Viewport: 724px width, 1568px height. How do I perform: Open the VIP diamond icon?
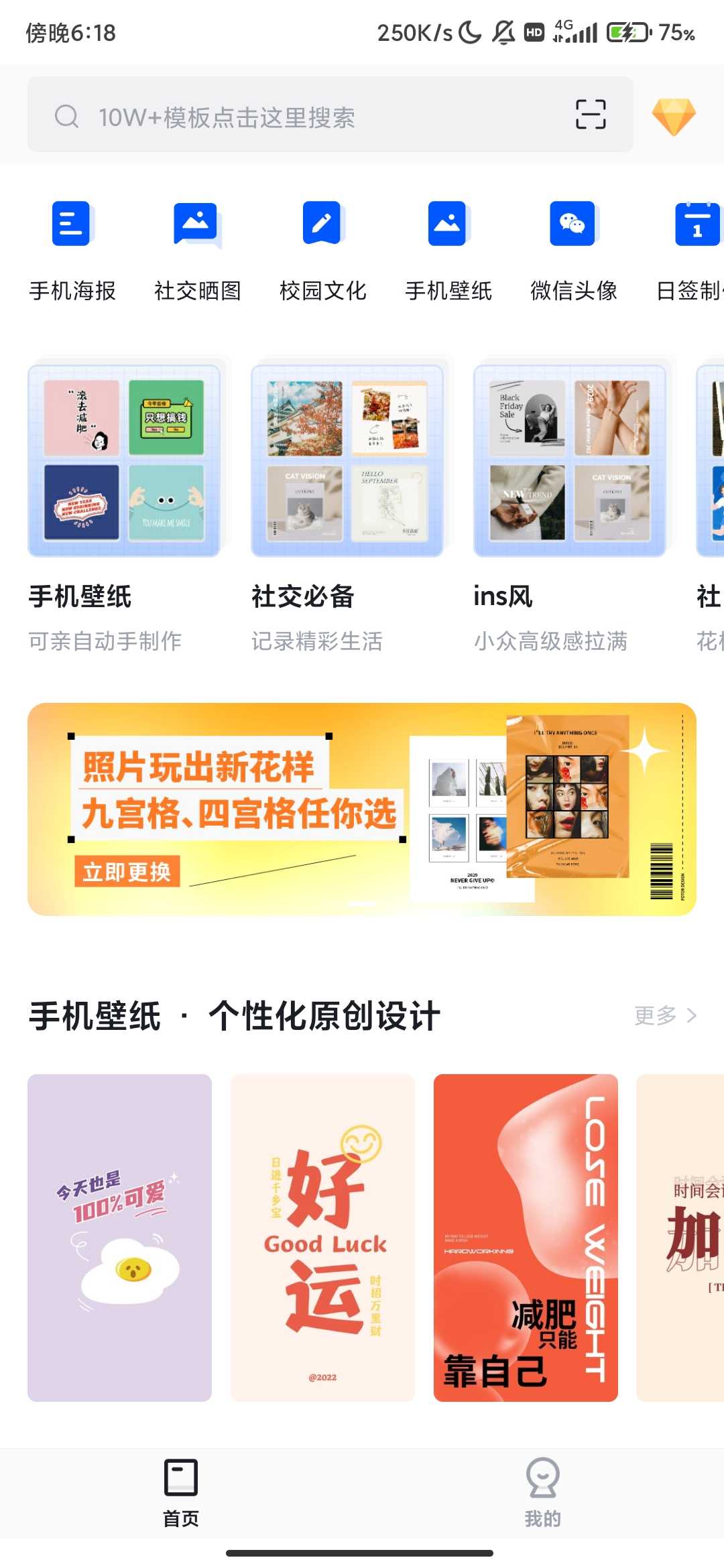[674, 117]
